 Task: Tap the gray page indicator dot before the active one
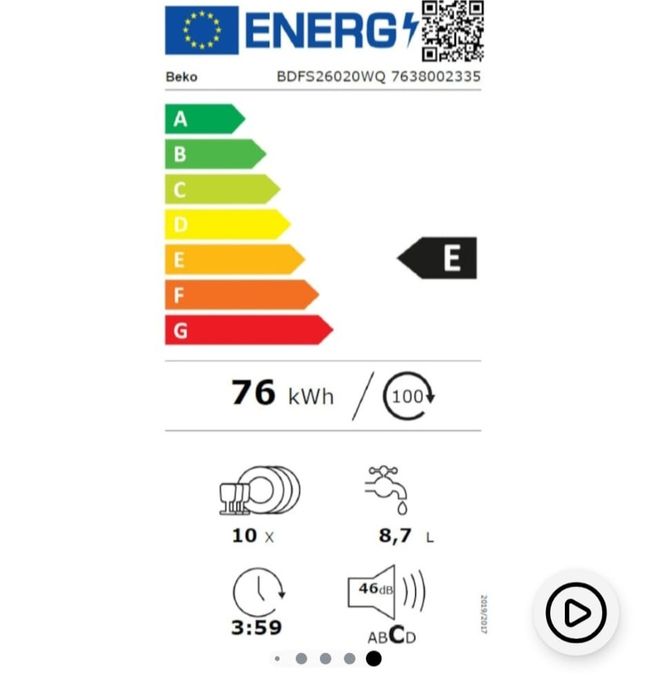(x=349, y=659)
